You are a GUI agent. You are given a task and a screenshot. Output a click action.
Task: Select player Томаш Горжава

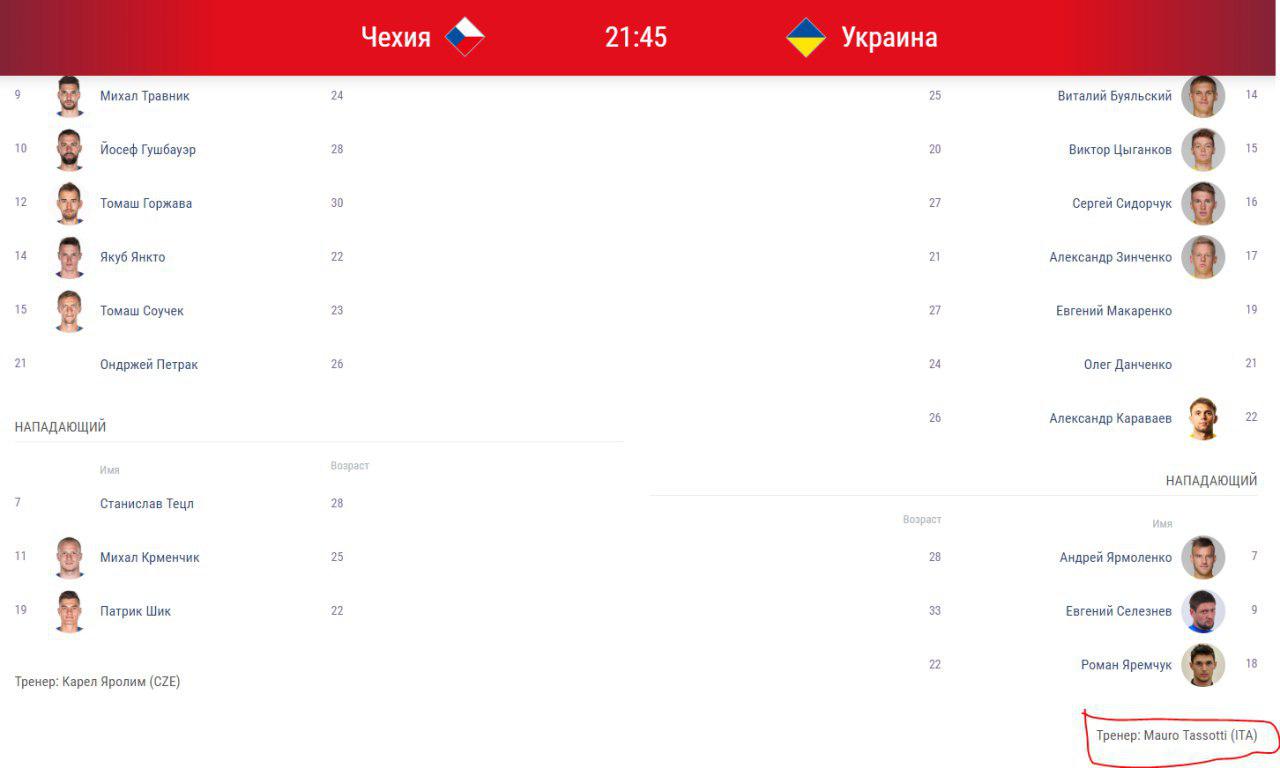click(145, 203)
